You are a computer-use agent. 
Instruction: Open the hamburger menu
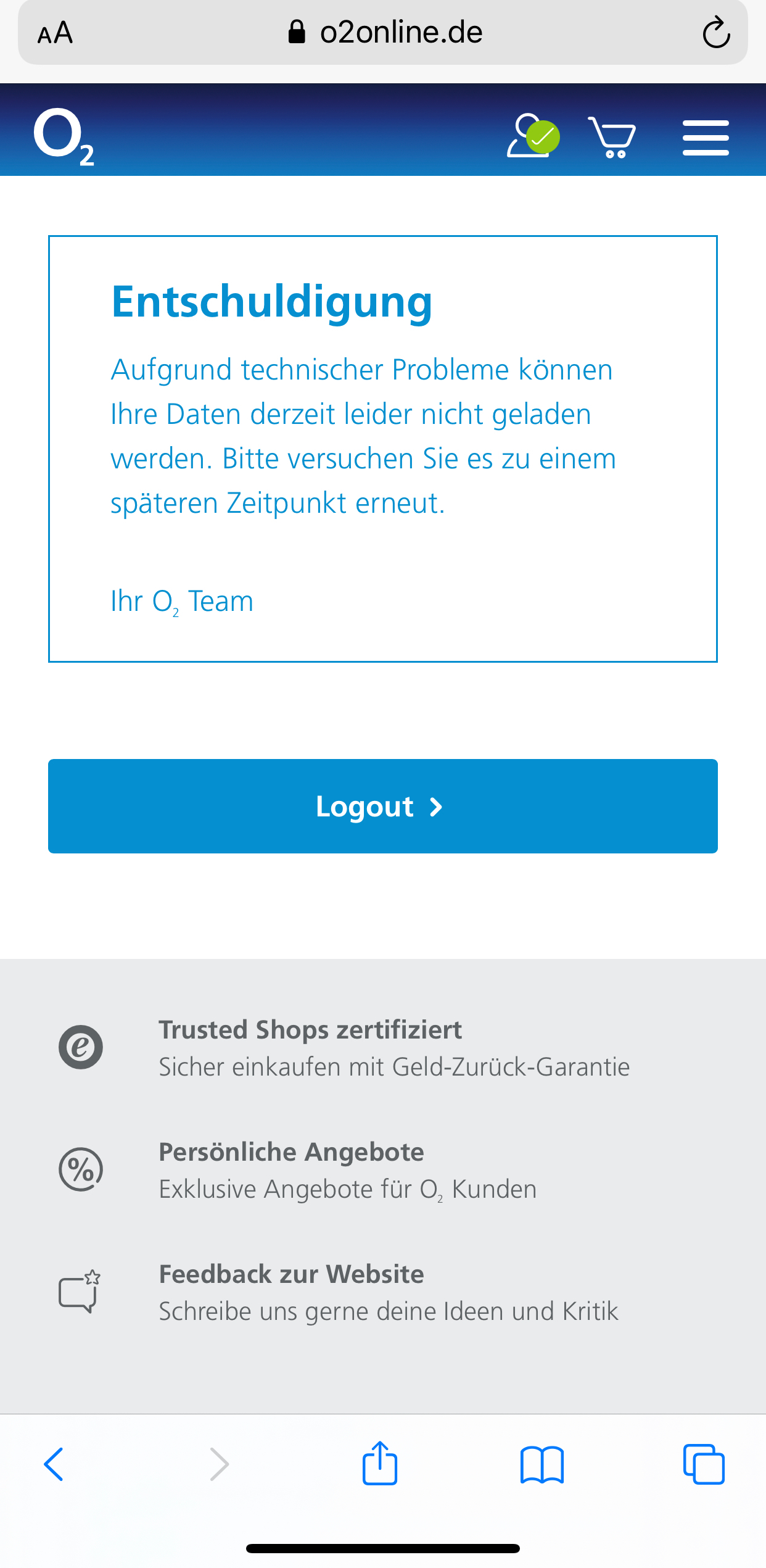pos(706,138)
